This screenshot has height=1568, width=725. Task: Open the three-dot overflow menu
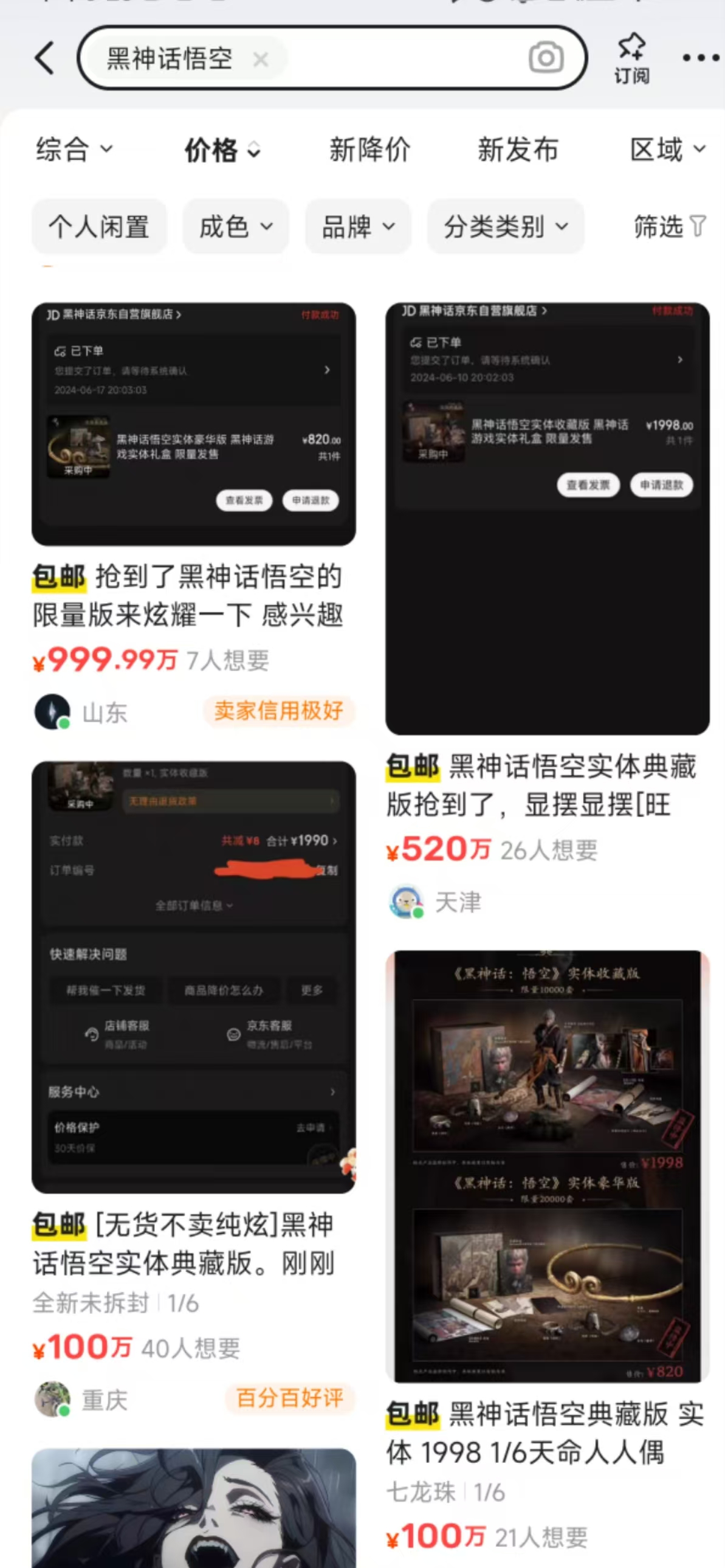point(700,58)
